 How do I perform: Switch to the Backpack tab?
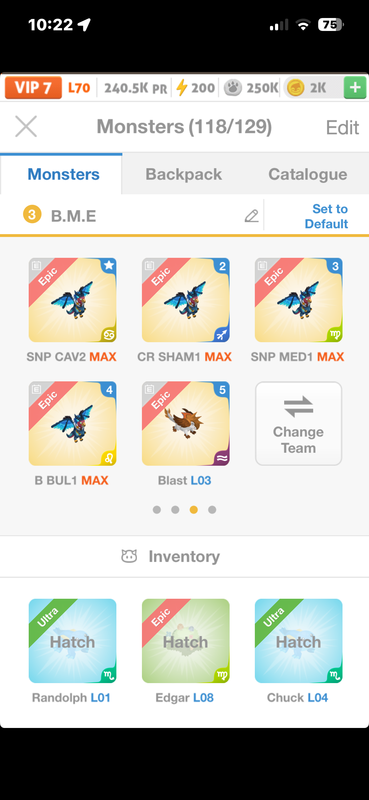pyautogui.click(x=184, y=174)
